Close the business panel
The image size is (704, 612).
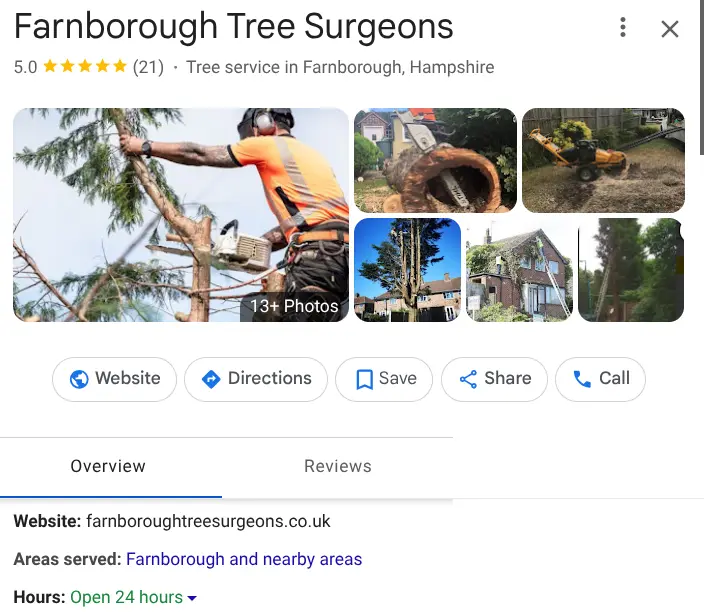coord(670,29)
